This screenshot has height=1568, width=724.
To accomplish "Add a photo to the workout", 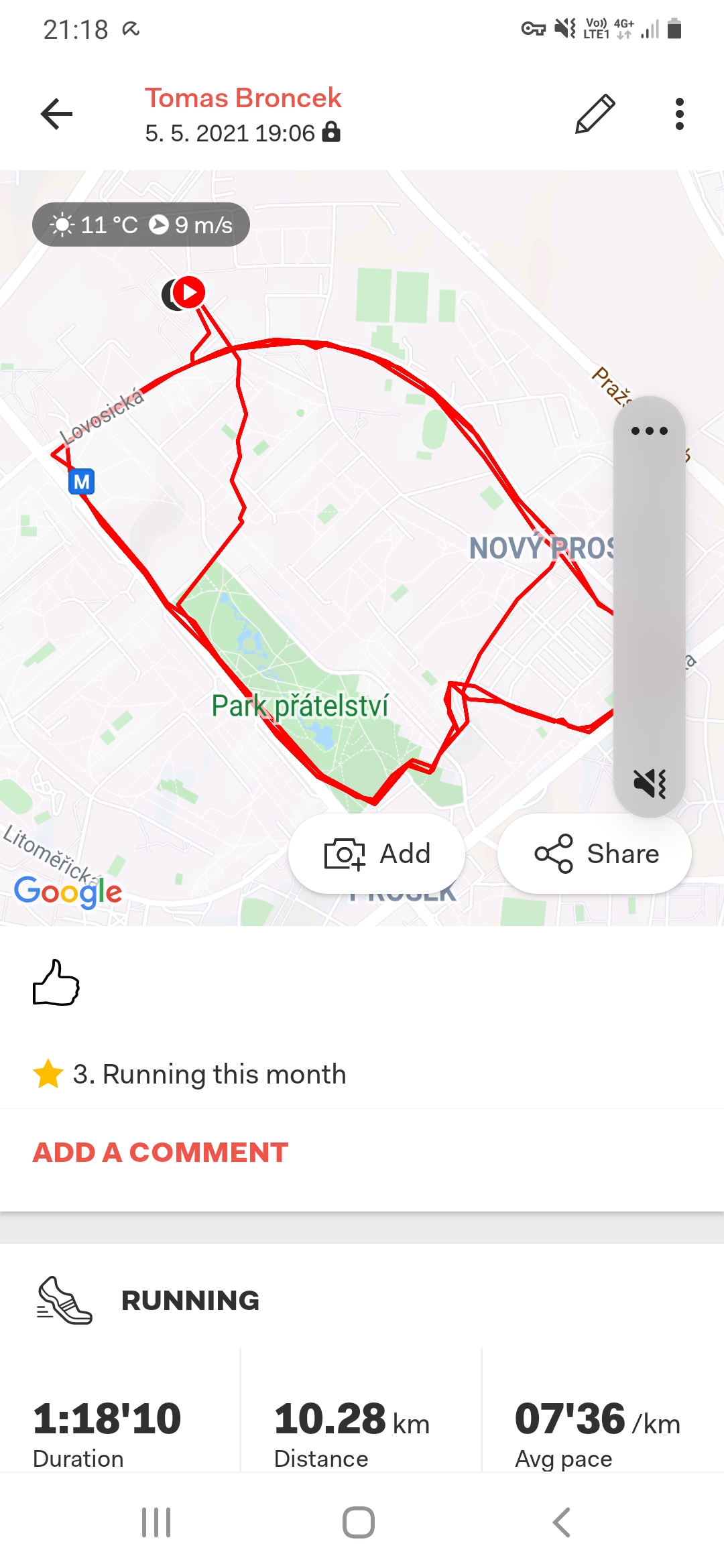I will (x=377, y=854).
